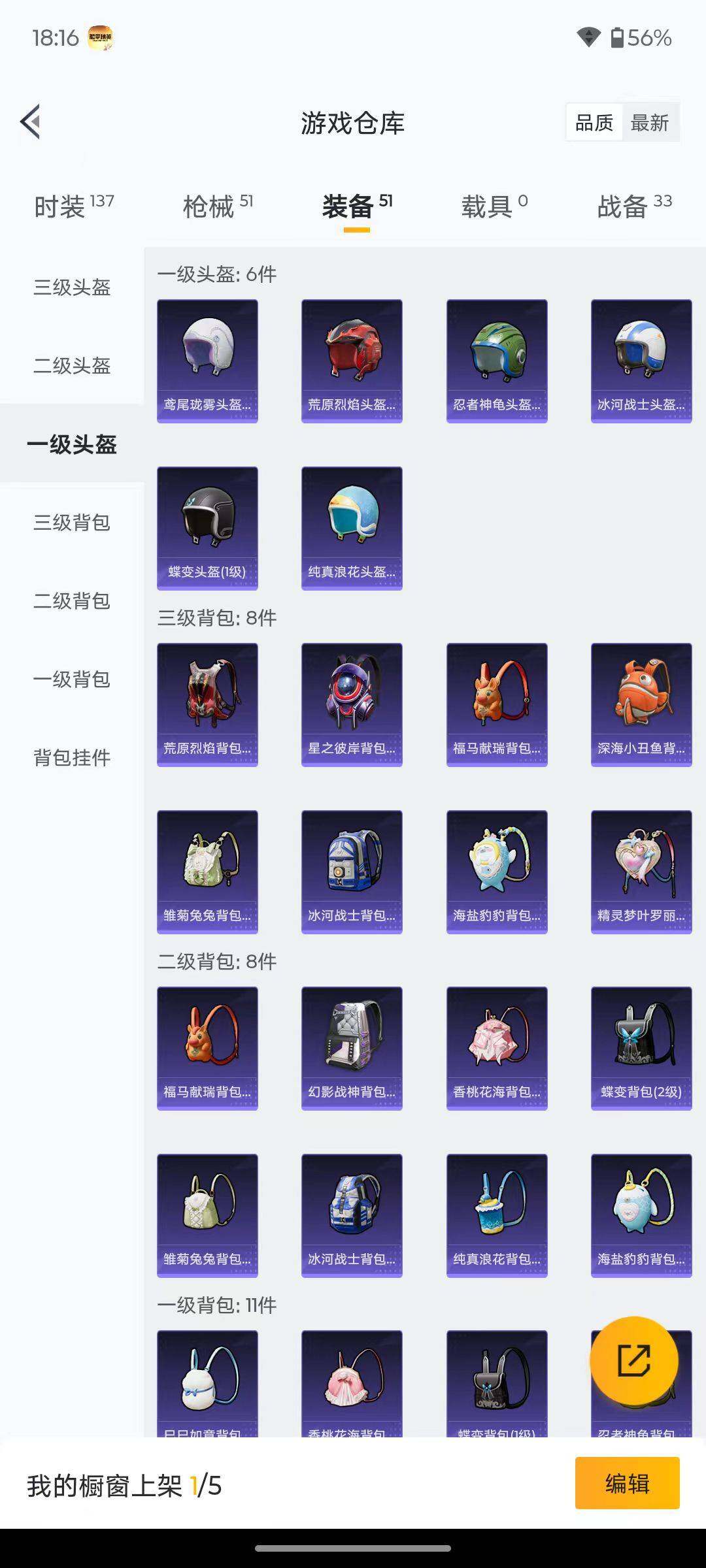Switch sorting to 最新 newest mode
The height and width of the screenshot is (1568, 706).
point(650,122)
